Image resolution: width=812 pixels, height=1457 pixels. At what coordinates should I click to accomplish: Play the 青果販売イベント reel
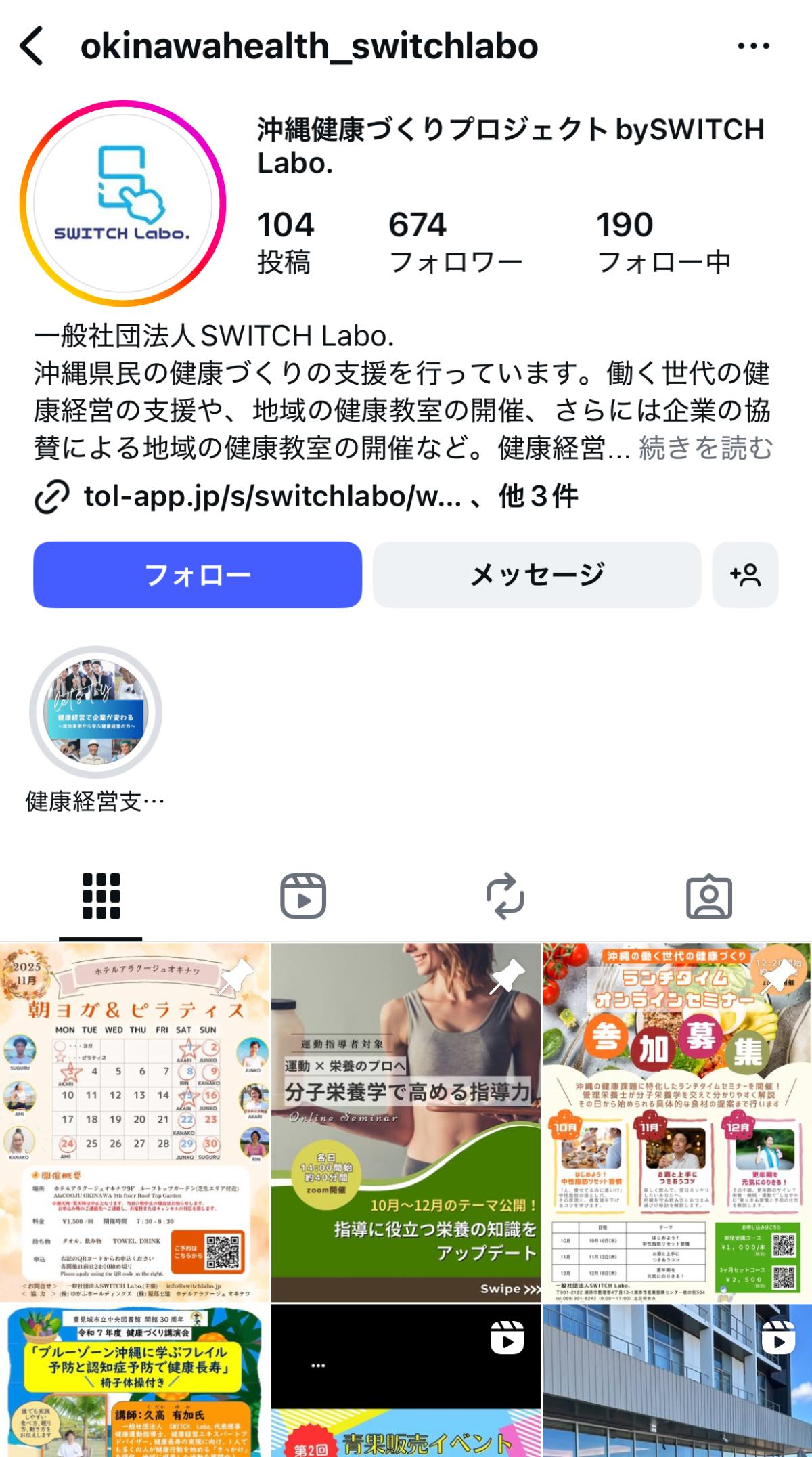[x=406, y=1381]
